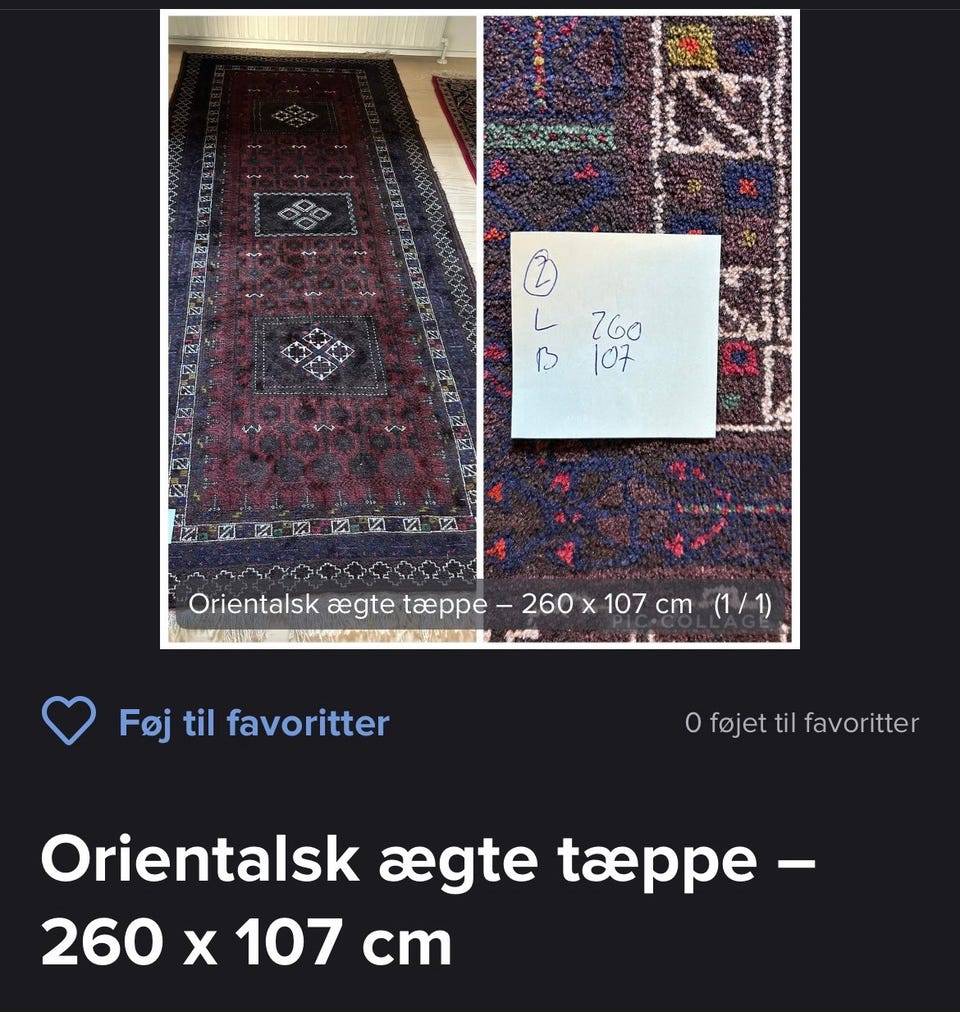The image size is (960, 1012).
Task: Click the 0 føjet til favoritter counter
Action: (x=802, y=722)
